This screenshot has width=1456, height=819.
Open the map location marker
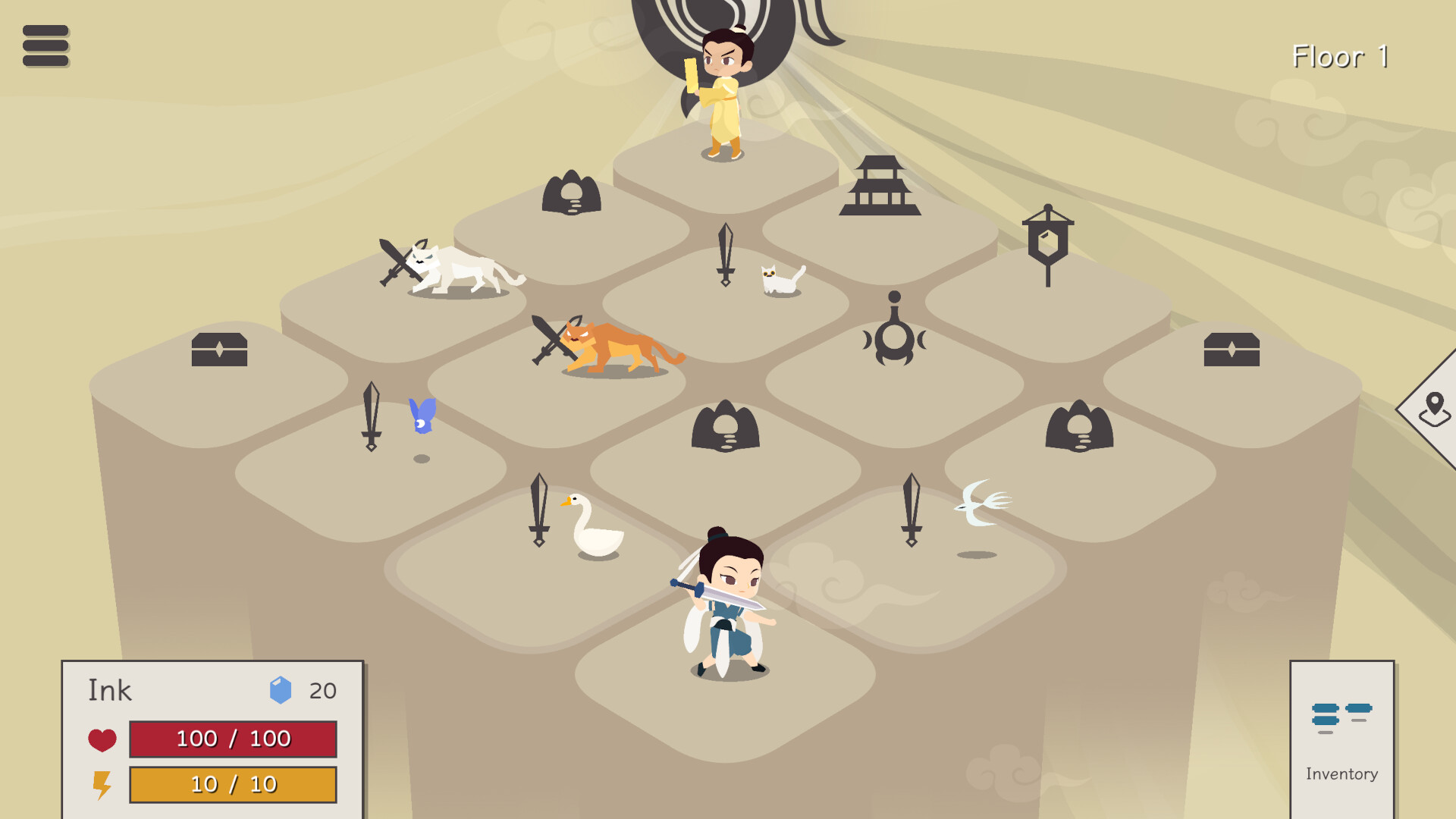[1434, 409]
